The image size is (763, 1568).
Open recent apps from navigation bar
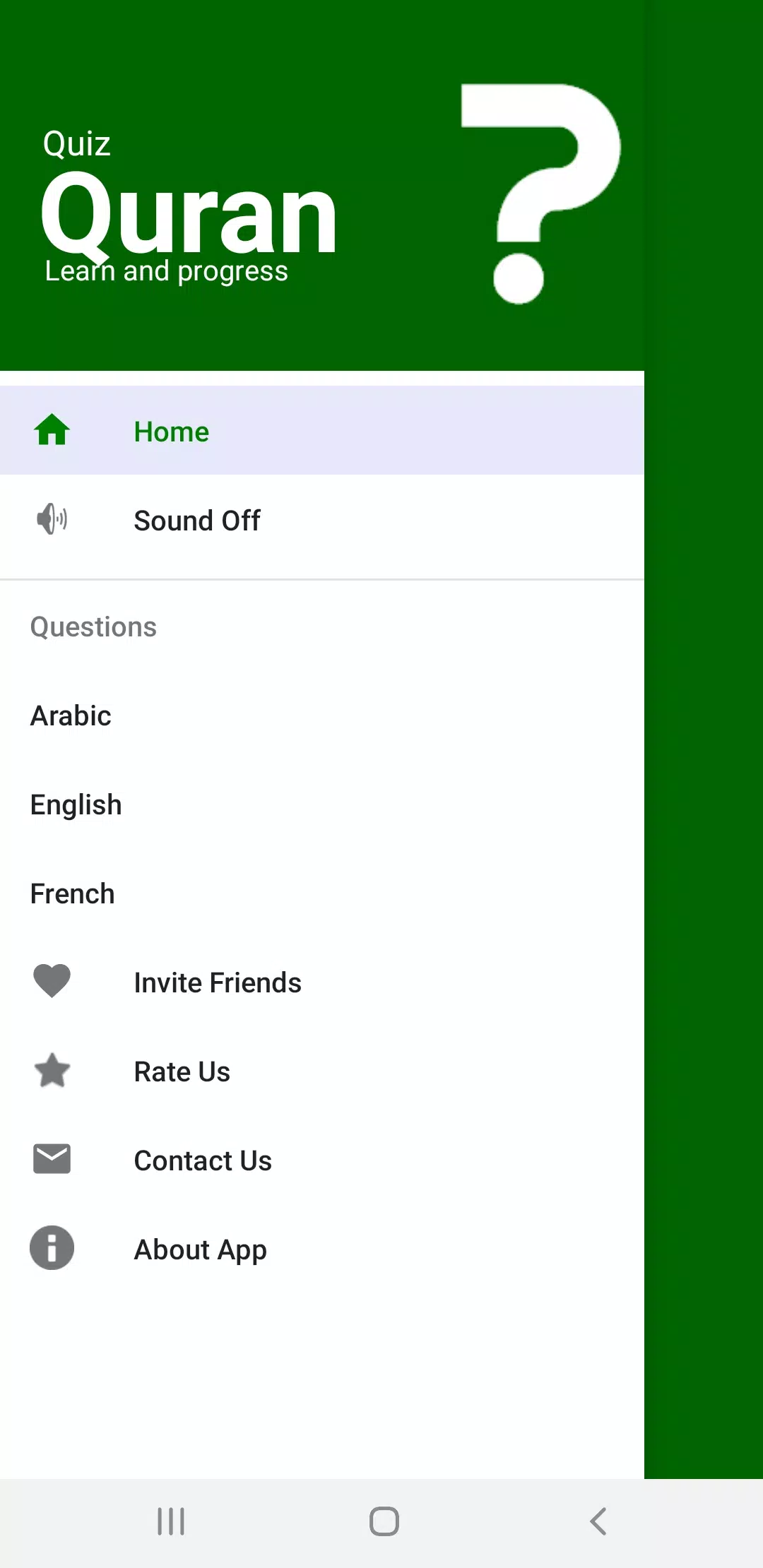pos(171,1521)
